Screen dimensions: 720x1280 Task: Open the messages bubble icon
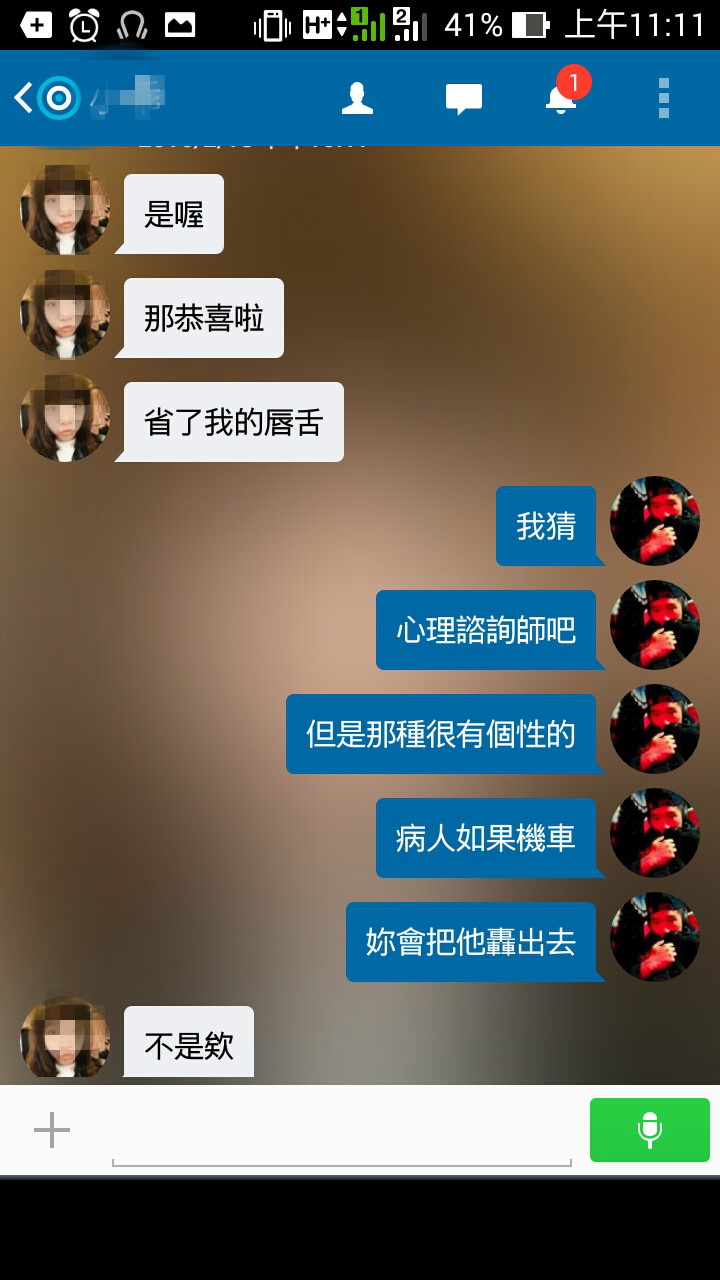[463, 98]
